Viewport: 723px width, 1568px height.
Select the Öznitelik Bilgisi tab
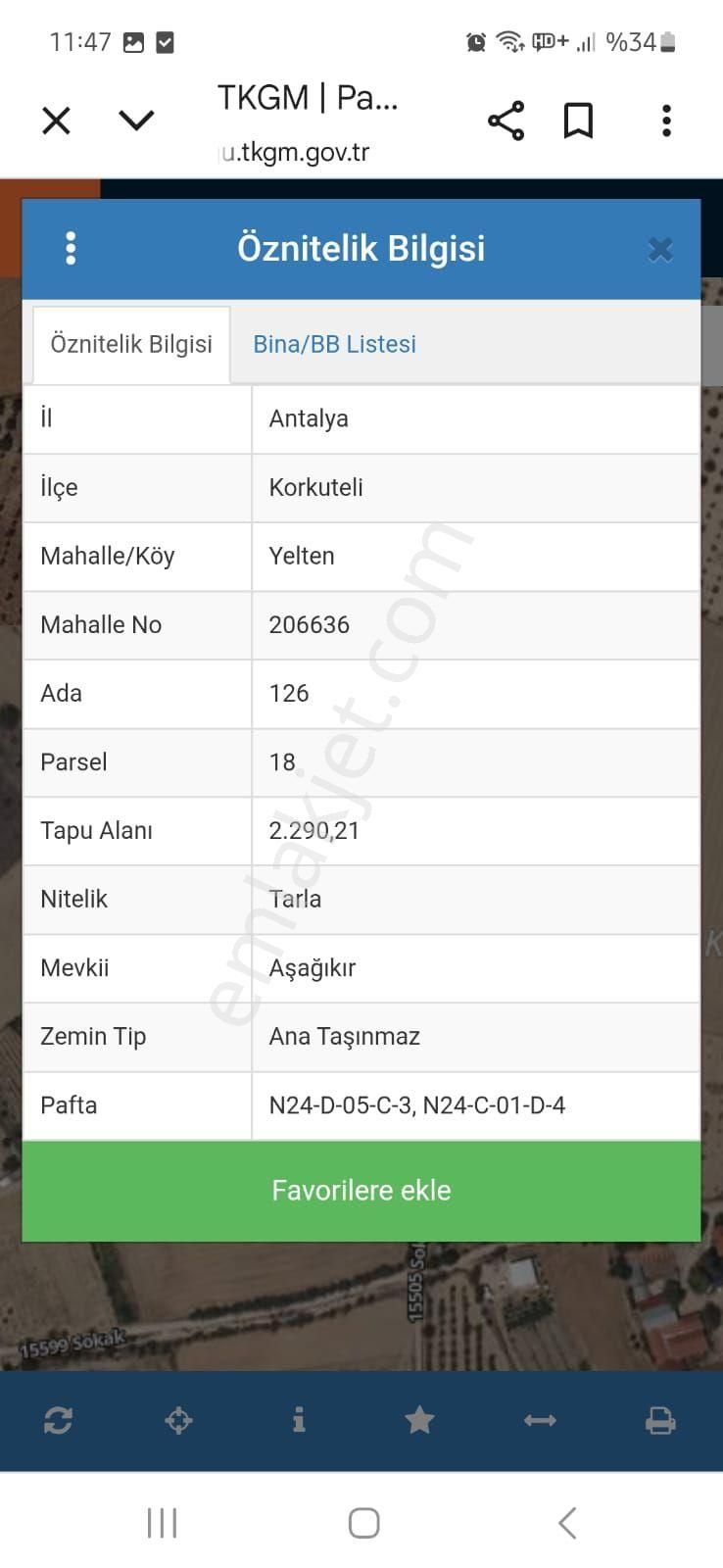(131, 344)
